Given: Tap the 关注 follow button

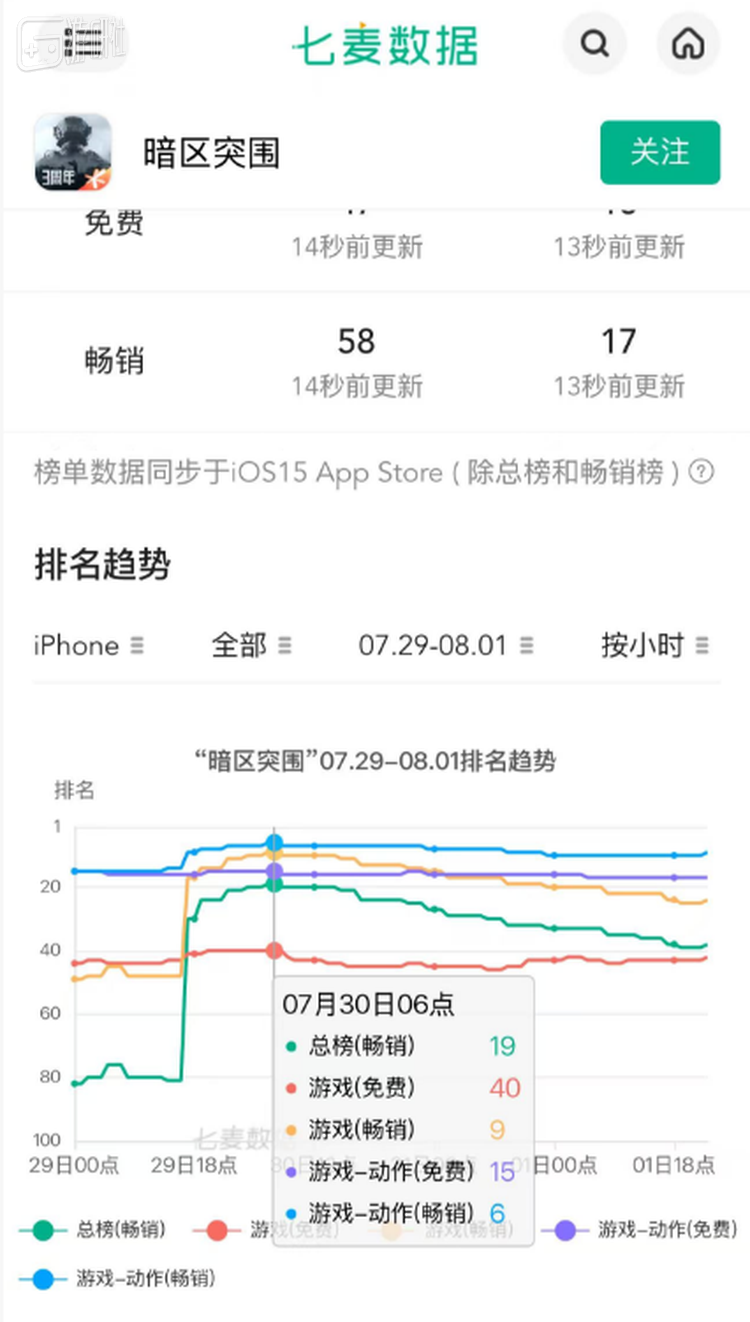Looking at the screenshot, I should (660, 152).
